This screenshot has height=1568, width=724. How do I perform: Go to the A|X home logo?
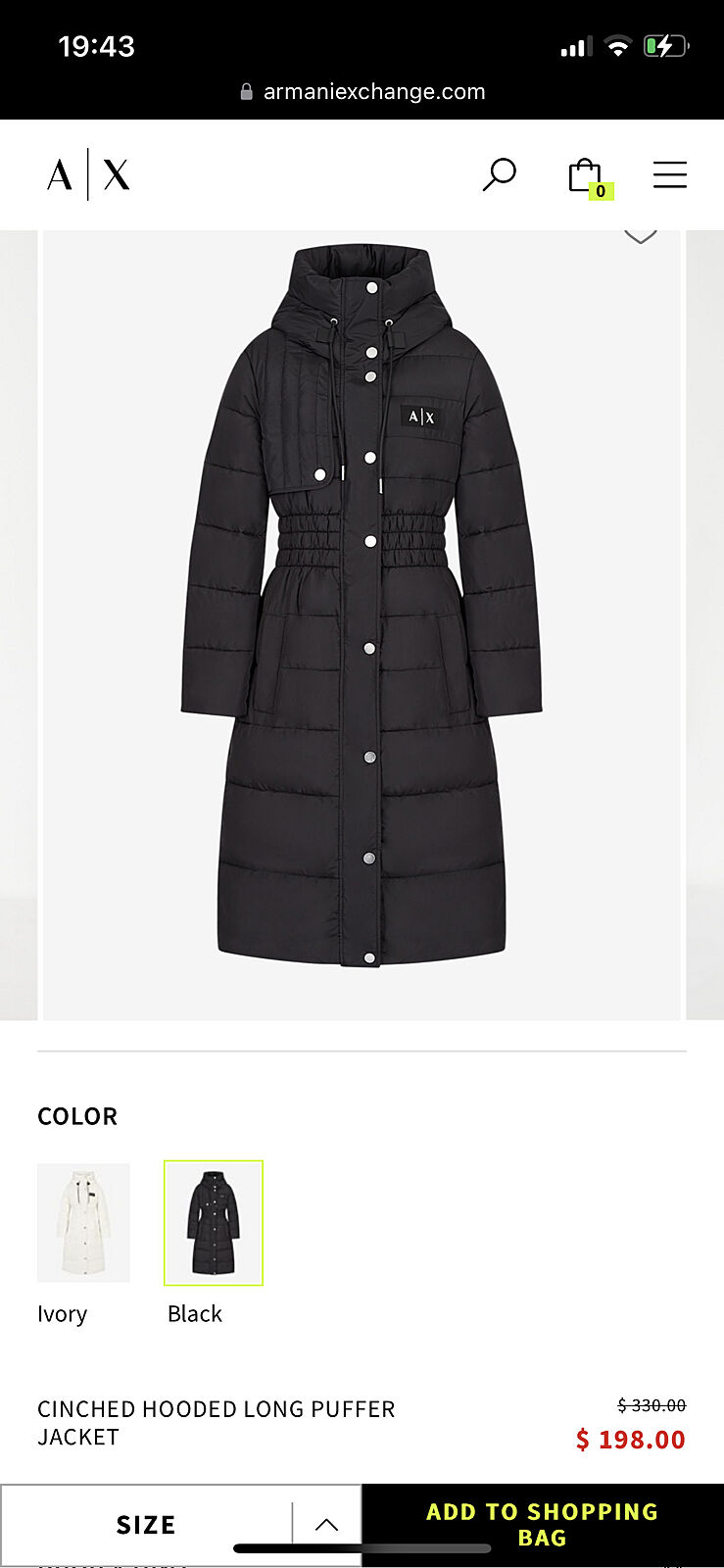[x=88, y=175]
